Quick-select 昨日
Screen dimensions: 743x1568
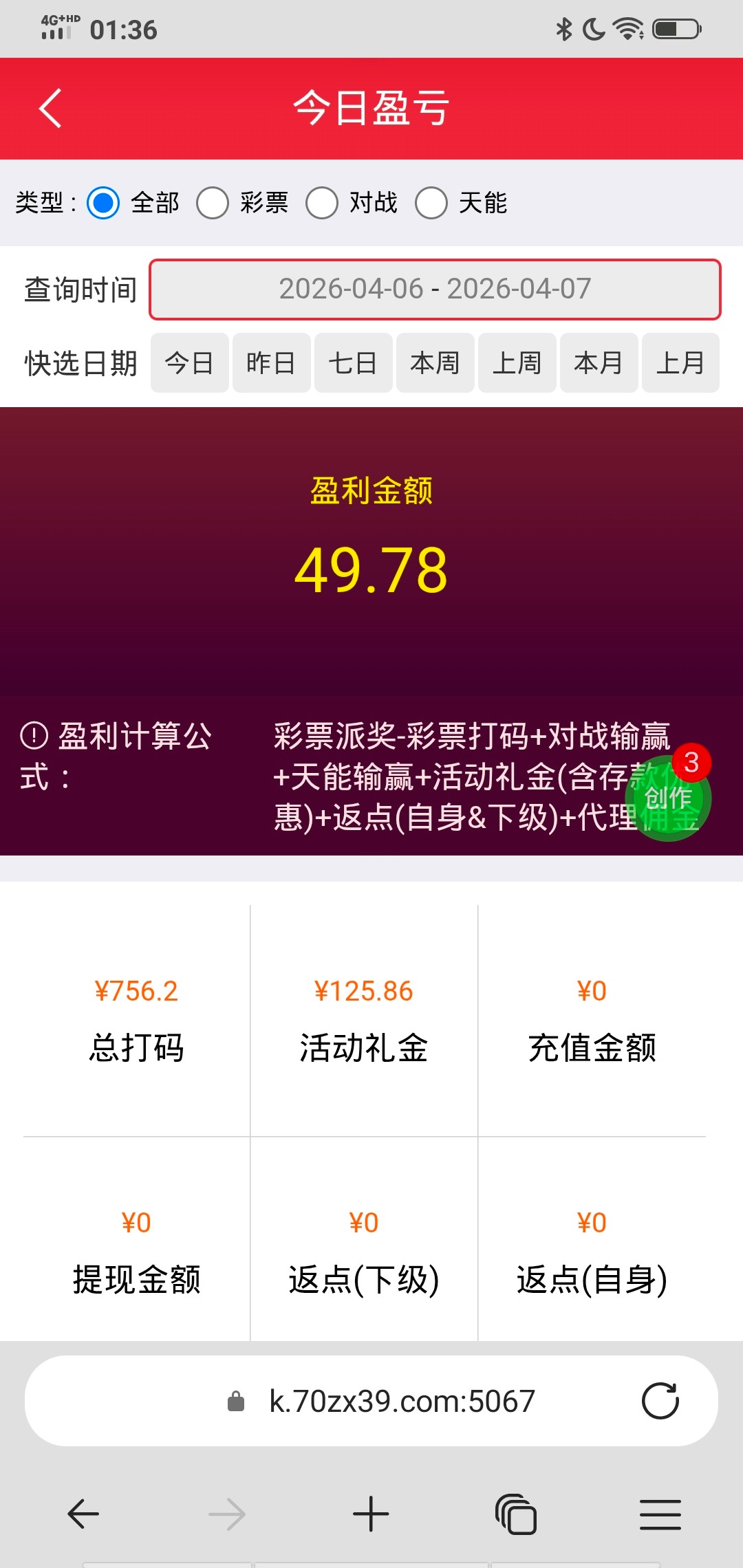(271, 363)
